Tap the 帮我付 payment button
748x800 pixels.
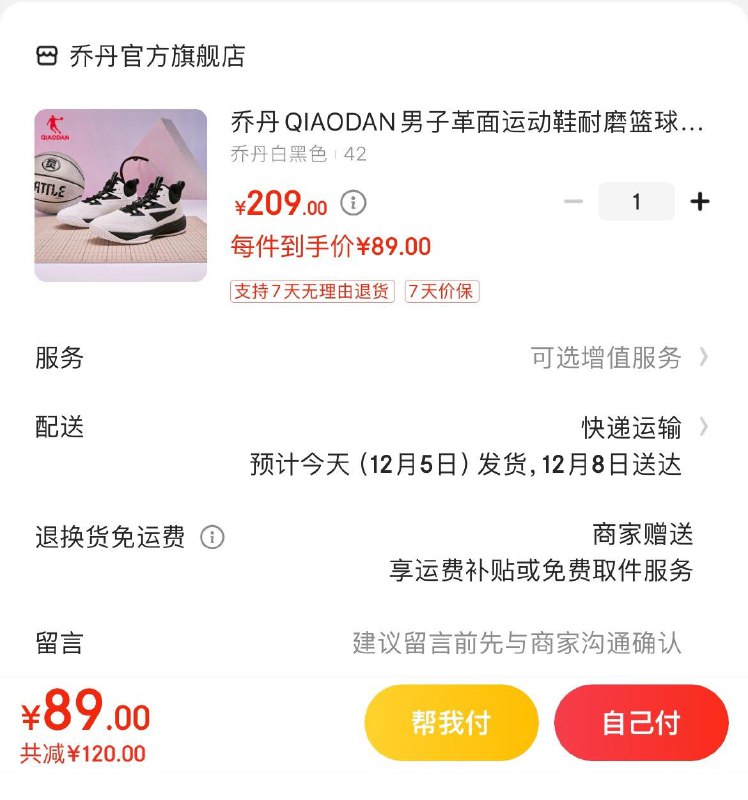pyautogui.click(x=453, y=722)
